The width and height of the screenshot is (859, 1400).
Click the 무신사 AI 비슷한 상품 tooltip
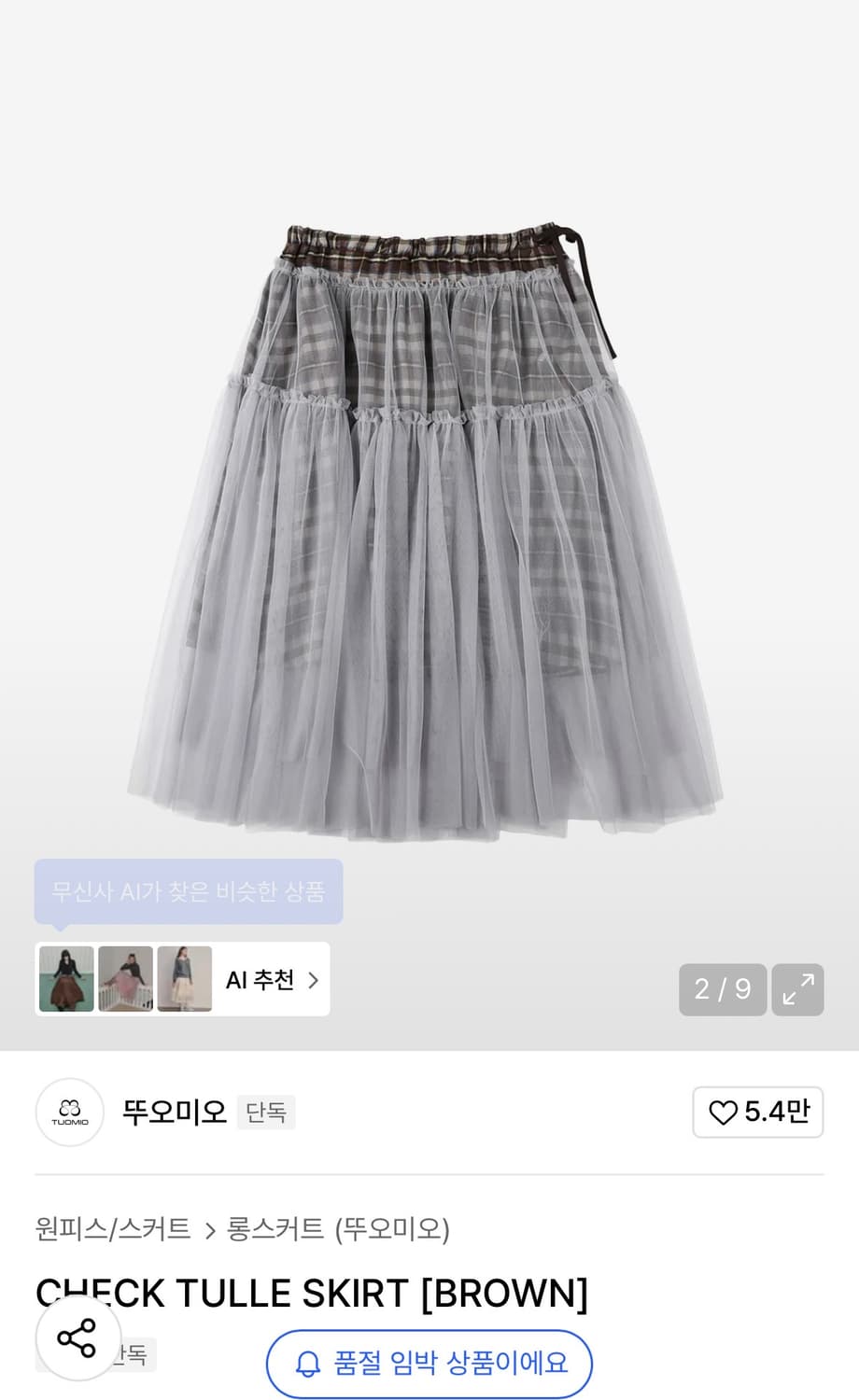point(189,891)
